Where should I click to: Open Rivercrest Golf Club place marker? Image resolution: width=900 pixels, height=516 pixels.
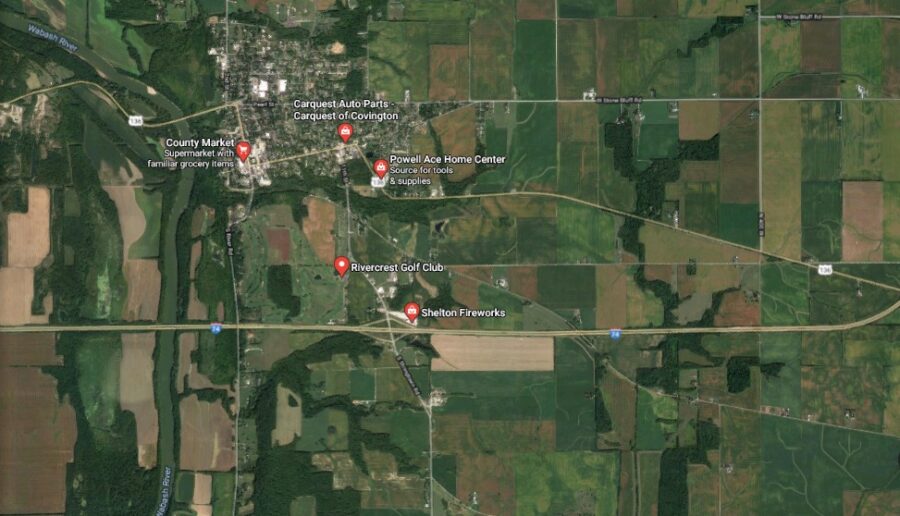(x=341, y=265)
